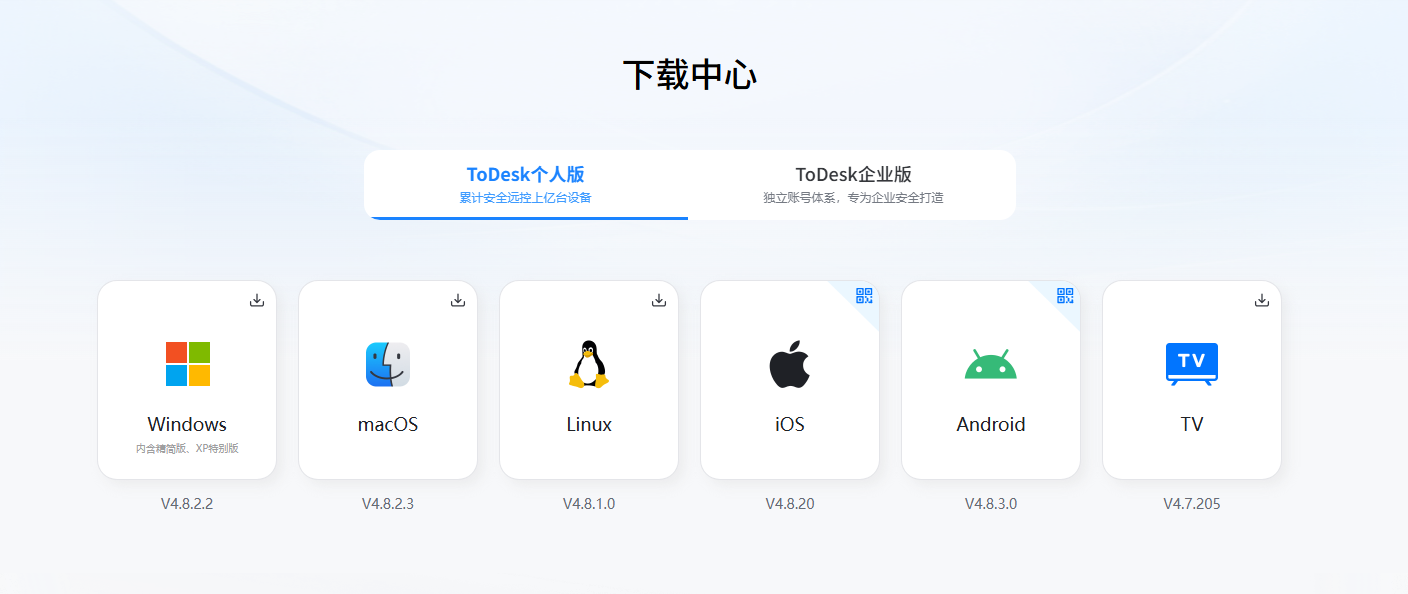Open the Linux download card

pyautogui.click(x=589, y=380)
